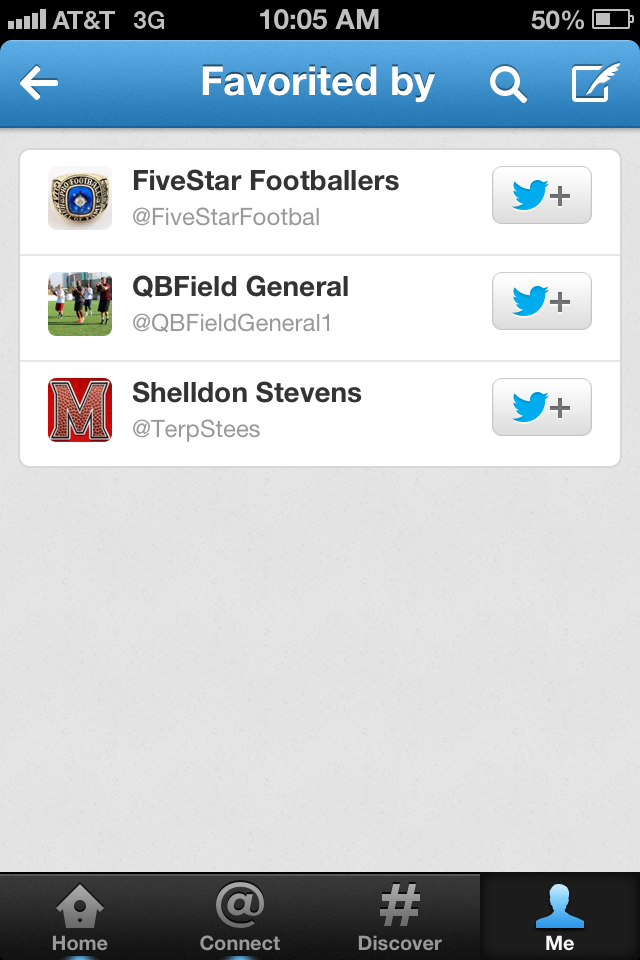Screen dimensions: 640x960
Task: Switch to the Connect tab
Action: 240,918
